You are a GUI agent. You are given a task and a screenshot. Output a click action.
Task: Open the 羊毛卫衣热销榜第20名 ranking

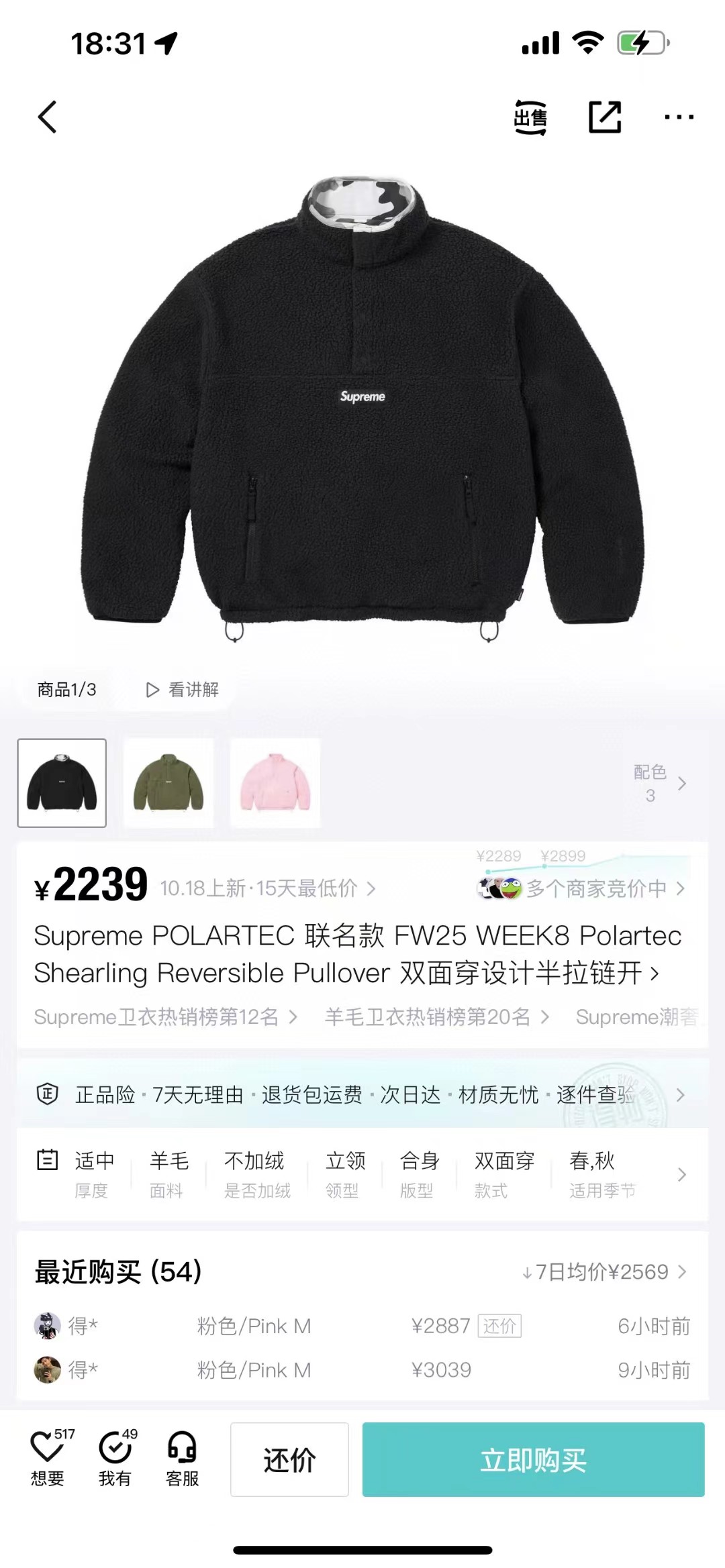(436, 1017)
